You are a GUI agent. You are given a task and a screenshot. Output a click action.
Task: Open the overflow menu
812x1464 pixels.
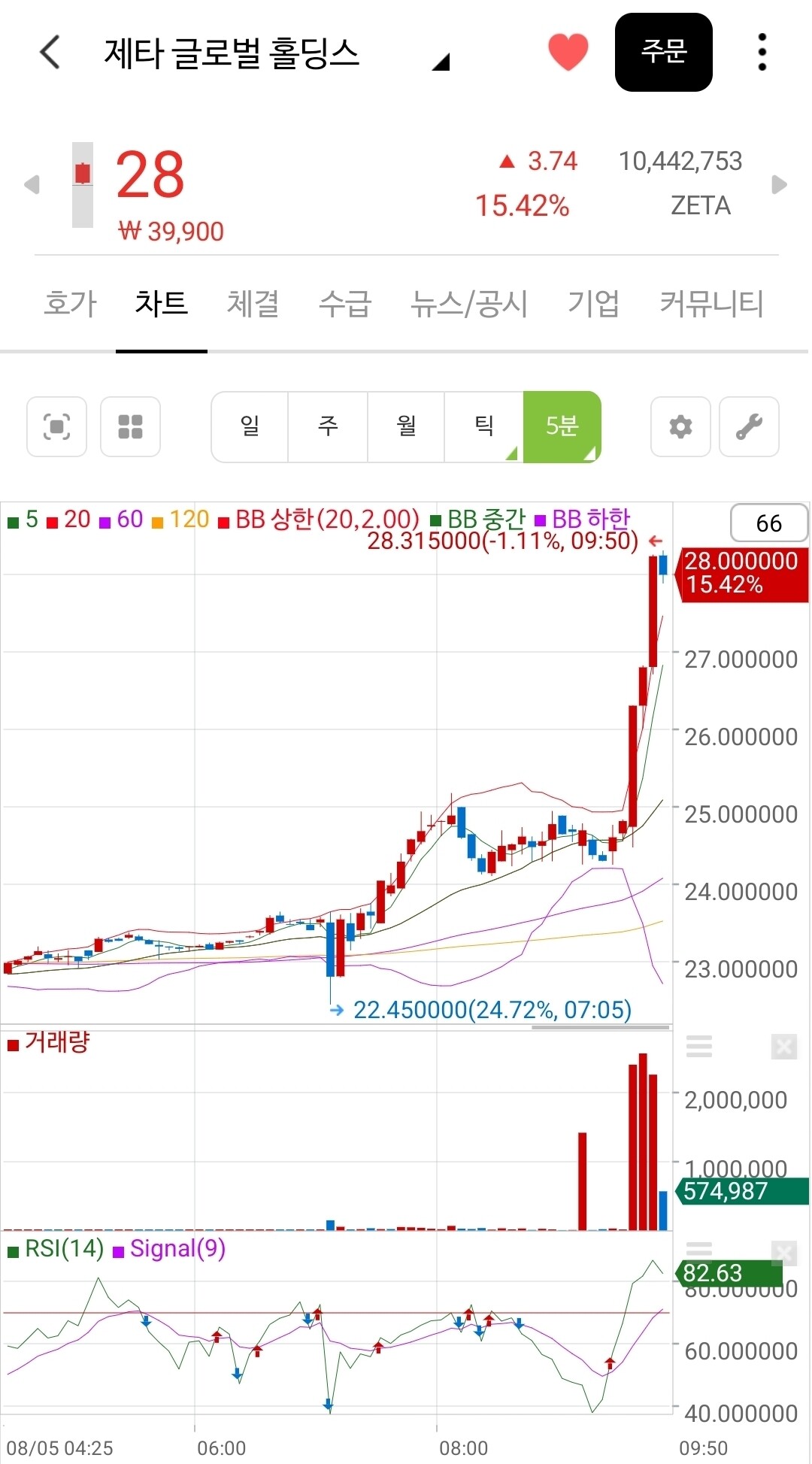pyautogui.click(x=762, y=52)
